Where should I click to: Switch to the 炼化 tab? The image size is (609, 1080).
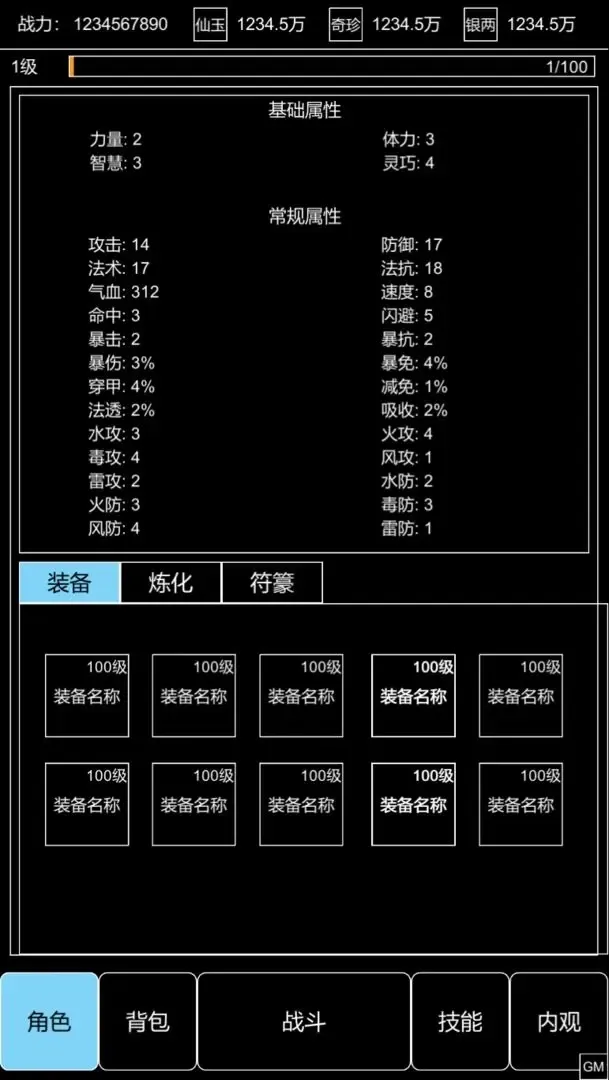[x=171, y=583]
